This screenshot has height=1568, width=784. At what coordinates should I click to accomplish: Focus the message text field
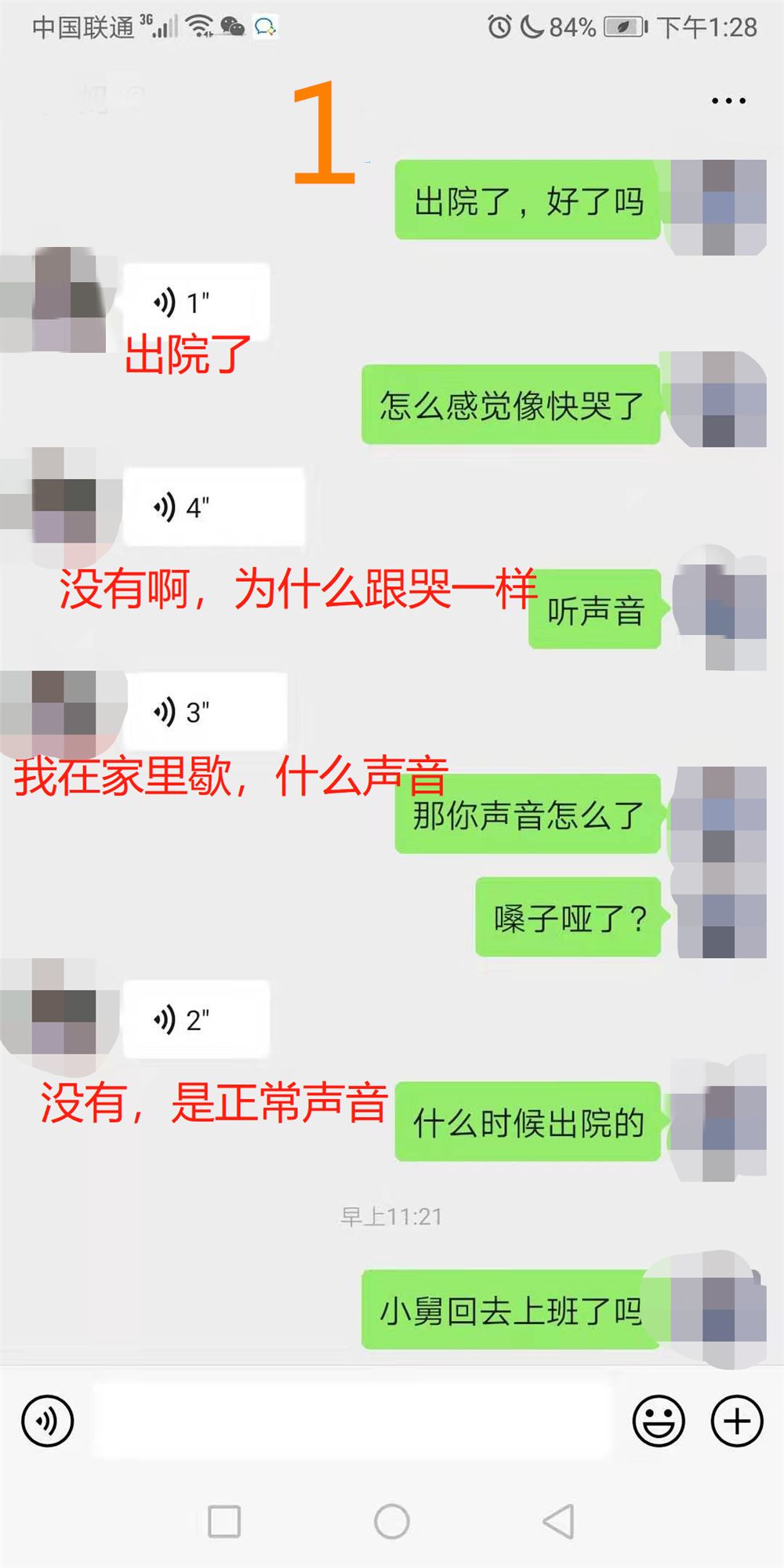coord(353,1421)
